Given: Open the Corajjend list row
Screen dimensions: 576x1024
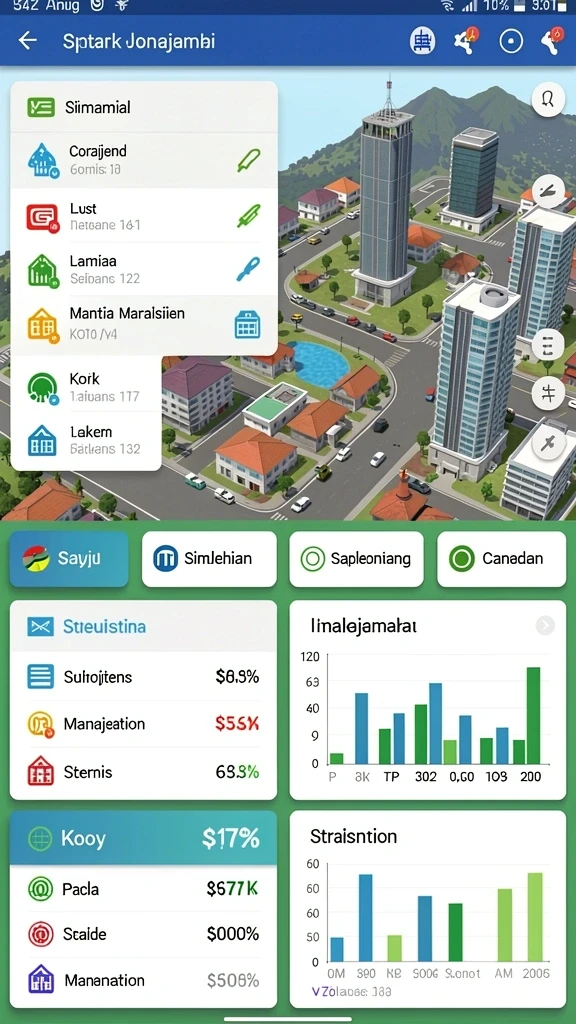Looking at the screenshot, I should pyautogui.click(x=144, y=161).
